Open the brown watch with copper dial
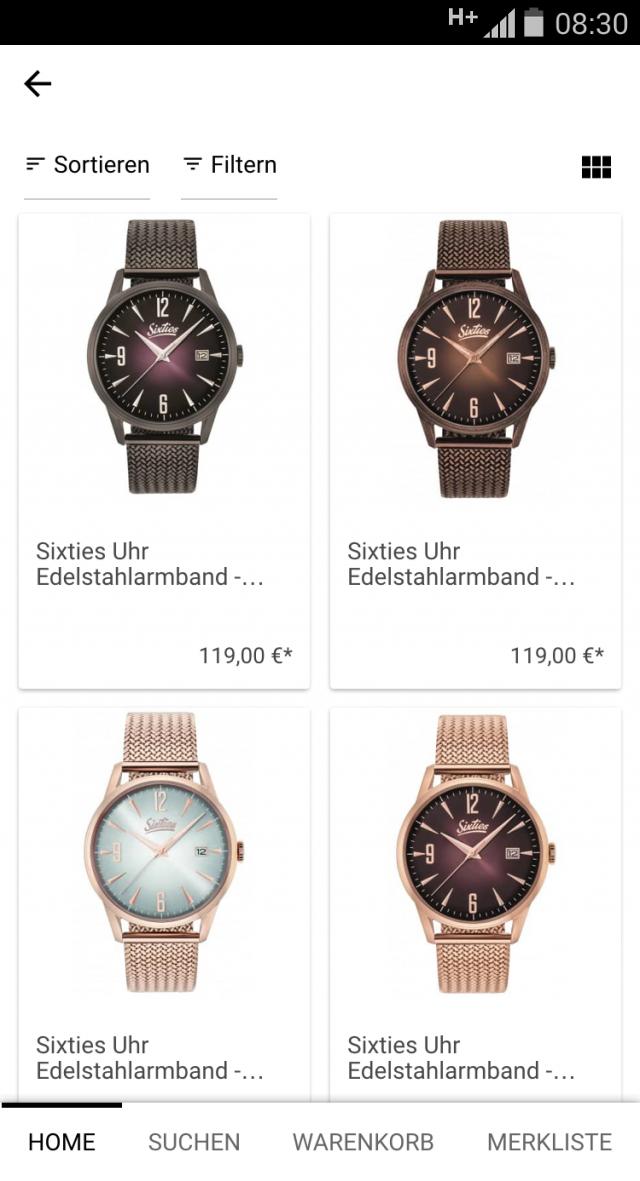This screenshot has width=640, height=1181. pos(475,356)
